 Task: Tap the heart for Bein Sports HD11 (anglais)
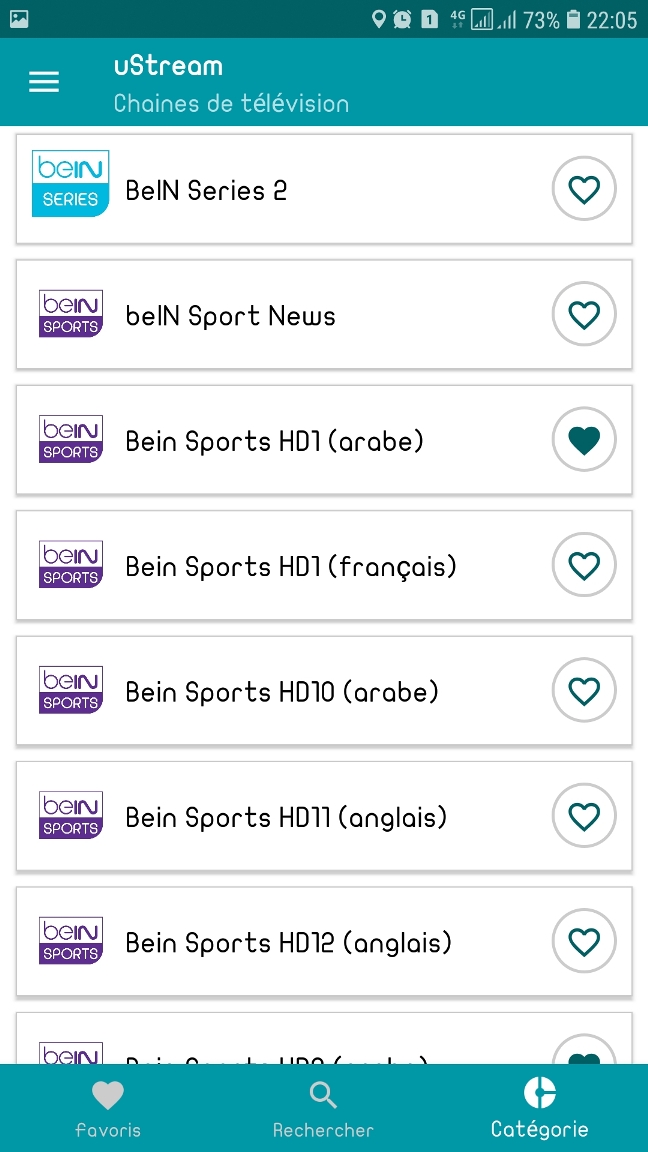coord(584,816)
